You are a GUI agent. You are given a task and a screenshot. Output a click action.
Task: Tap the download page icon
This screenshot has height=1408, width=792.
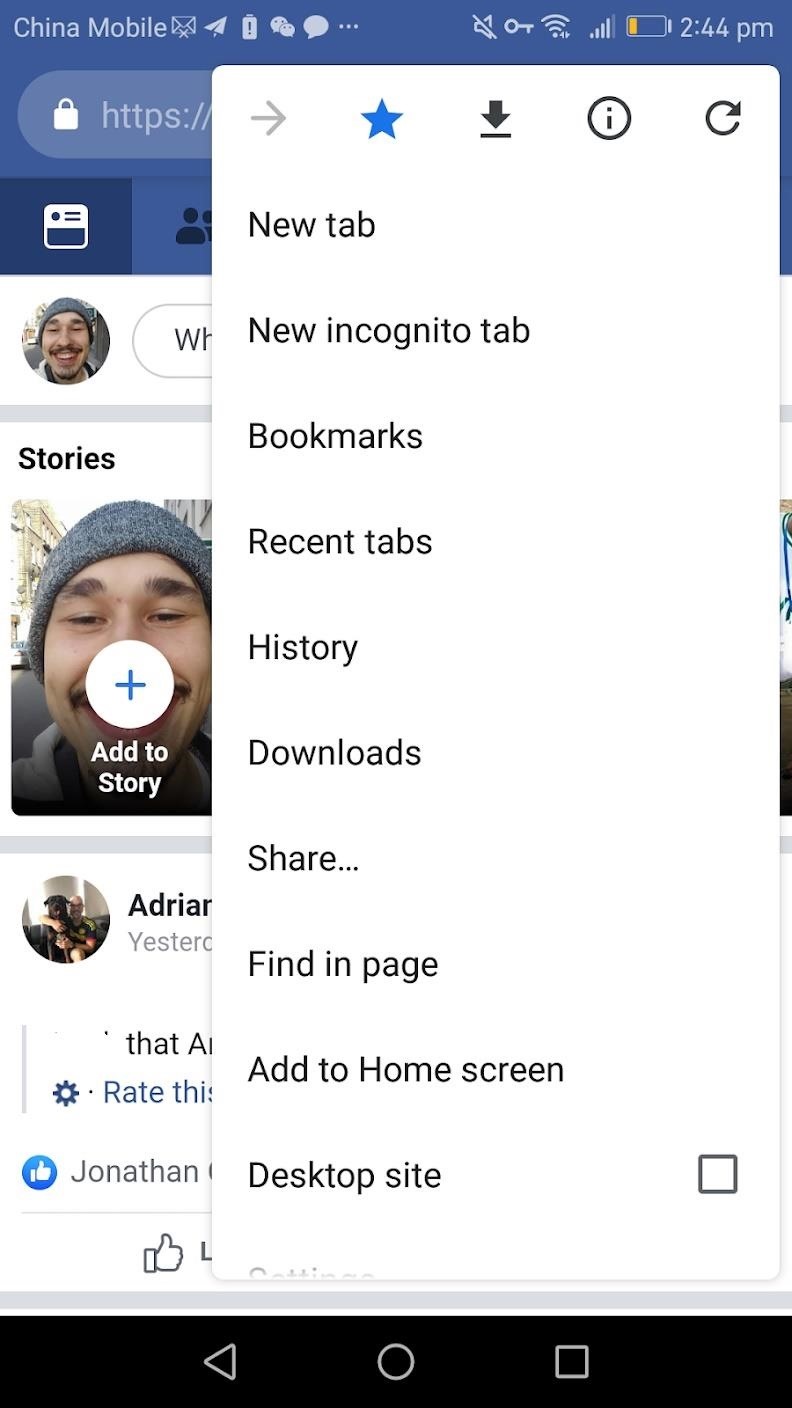pos(495,117)
